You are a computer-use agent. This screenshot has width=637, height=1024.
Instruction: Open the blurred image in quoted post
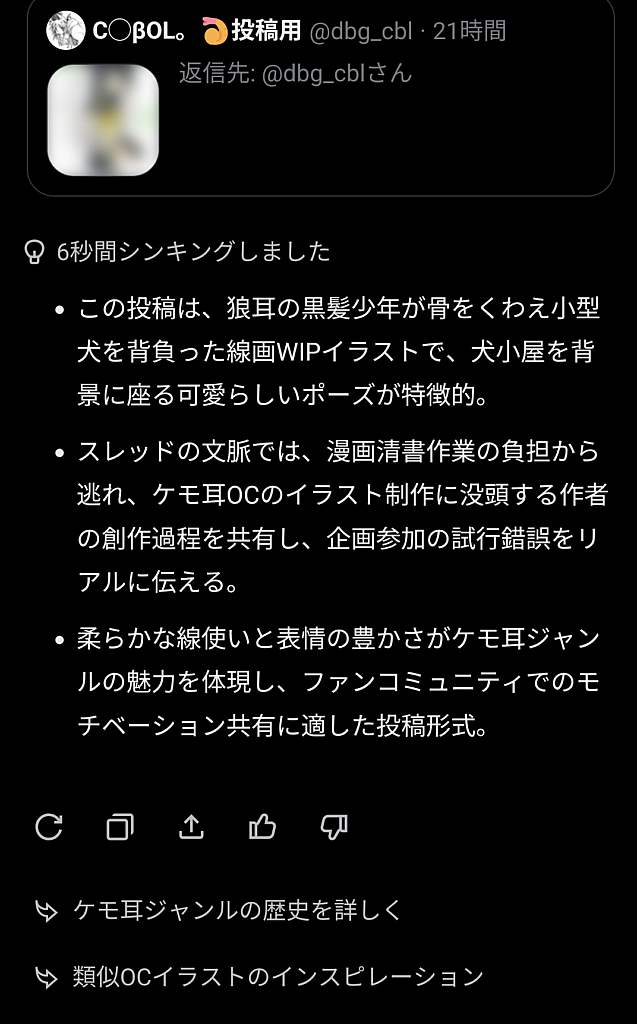pos(103,120)
